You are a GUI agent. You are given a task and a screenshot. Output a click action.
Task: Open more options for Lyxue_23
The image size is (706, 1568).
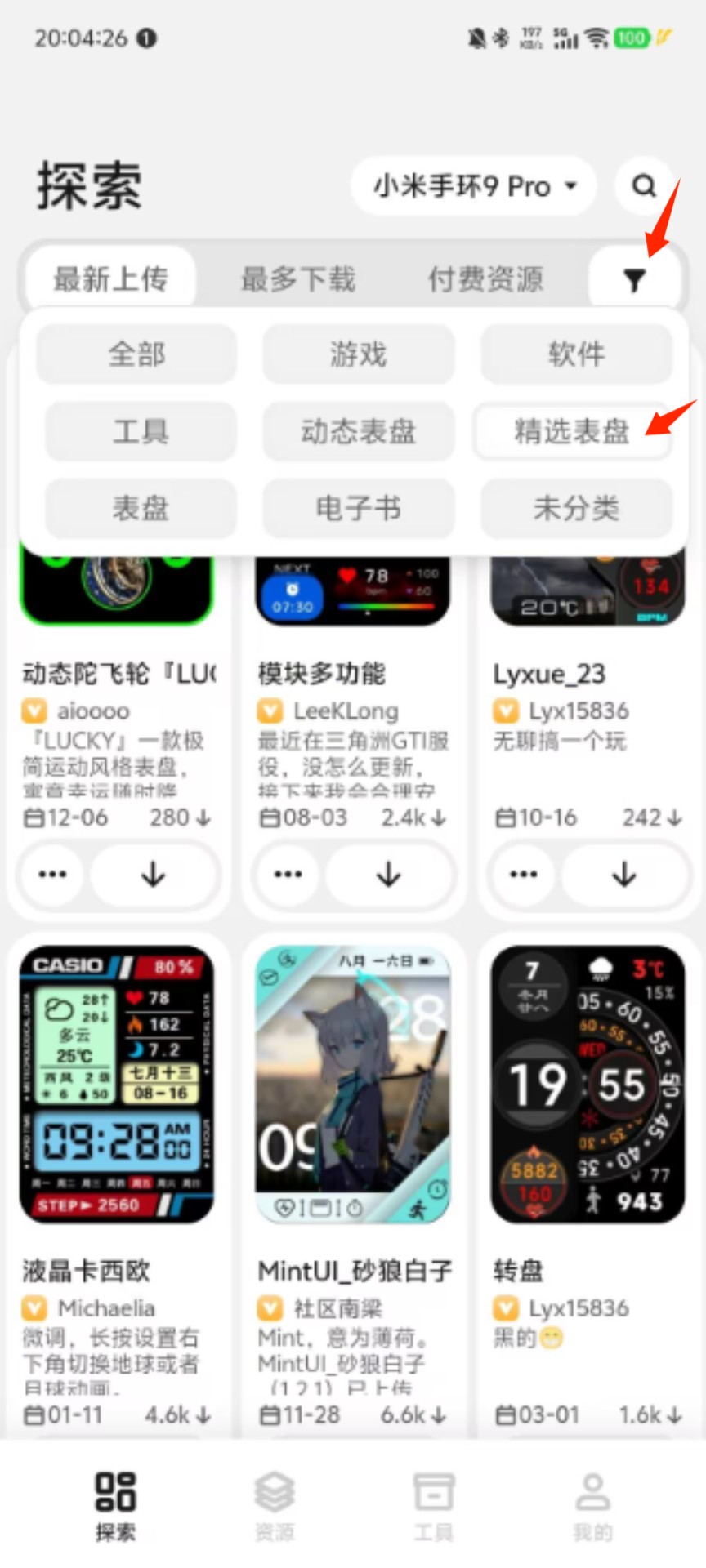(x=524, y=875)
